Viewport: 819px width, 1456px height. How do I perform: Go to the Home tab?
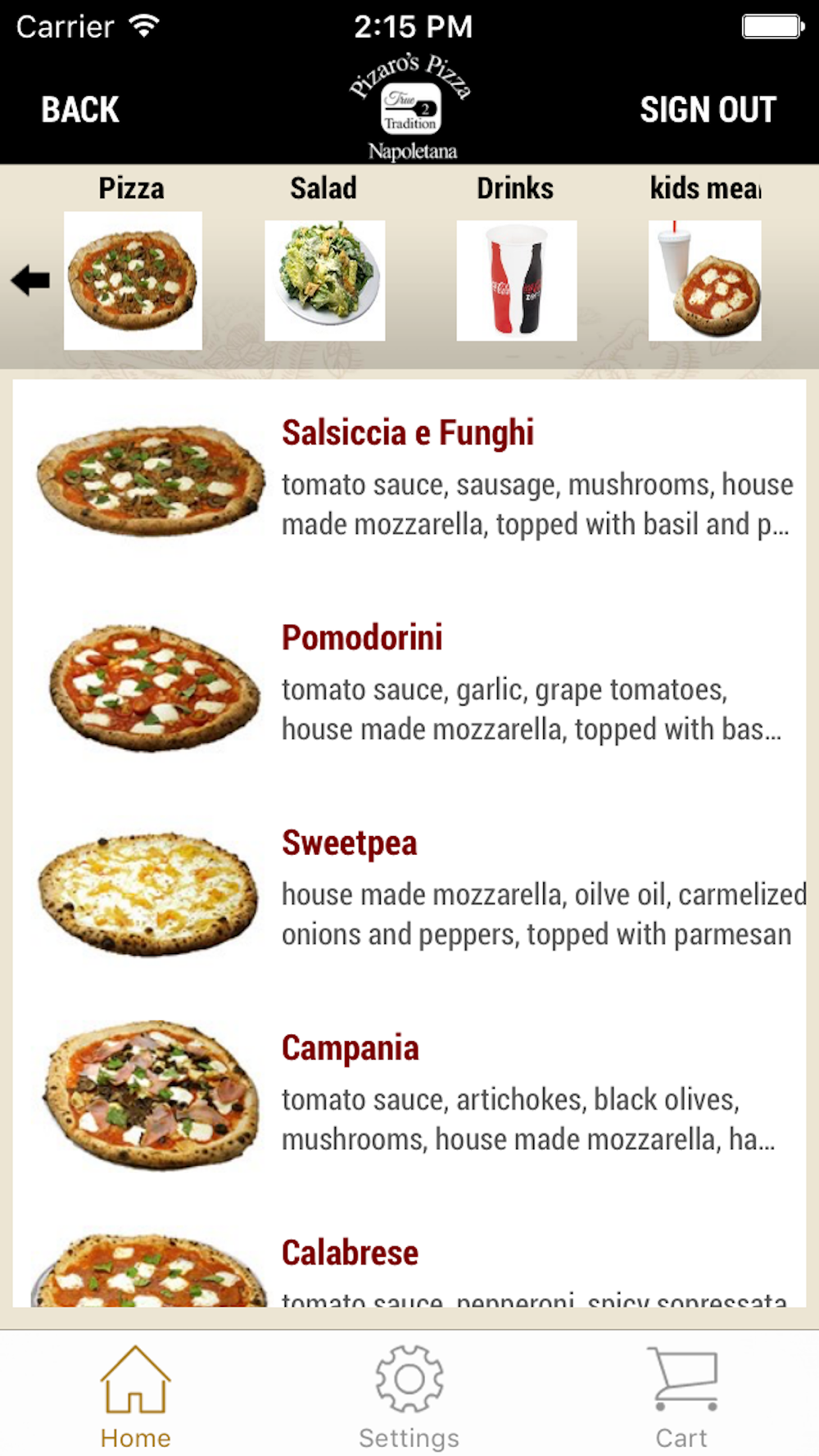[x=136, y=1397]
